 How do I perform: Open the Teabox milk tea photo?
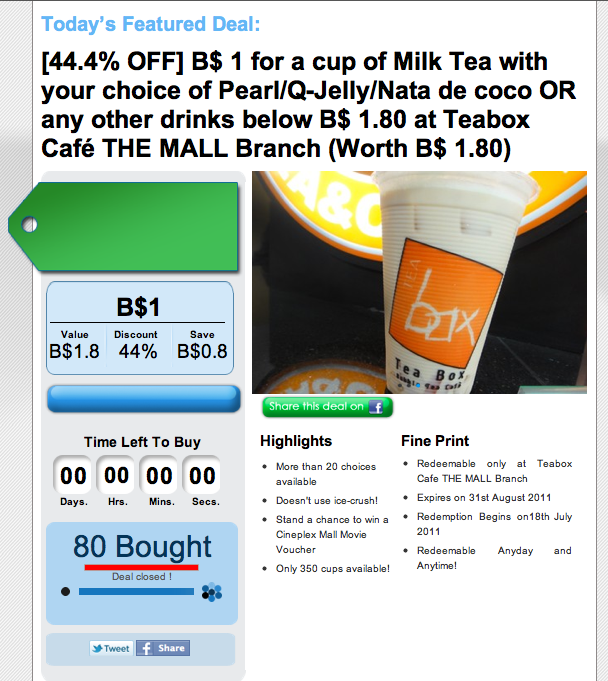click(420, 282)
